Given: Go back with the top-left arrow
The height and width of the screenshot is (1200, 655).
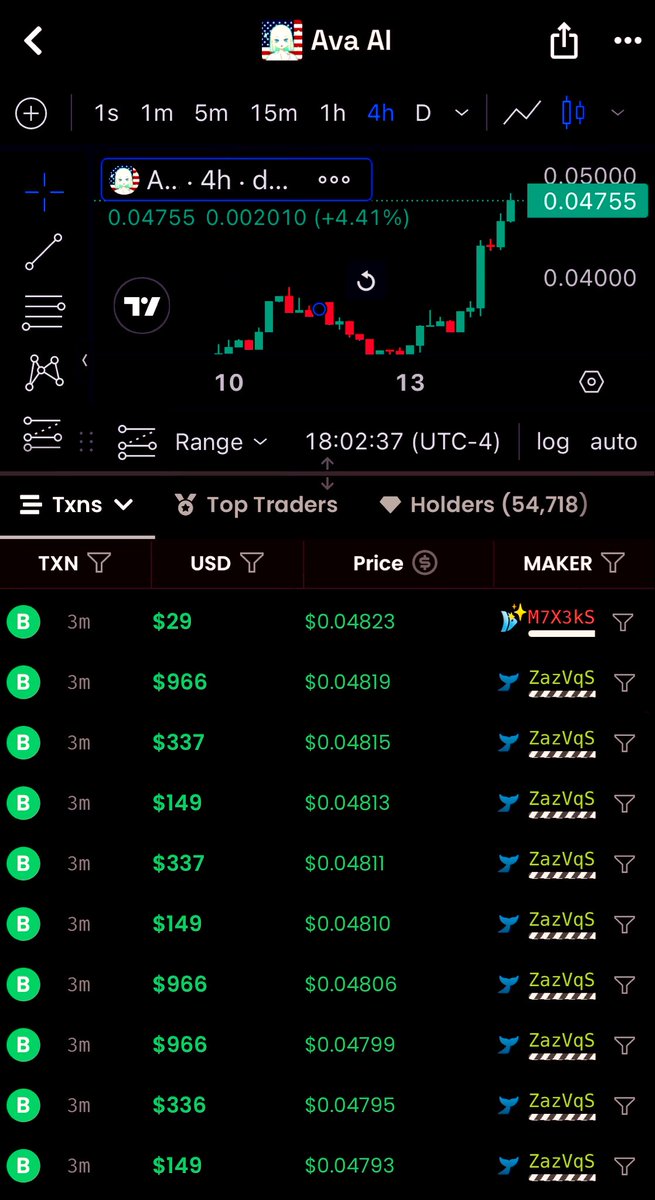Looking at the screenshot, I should 34,41.
